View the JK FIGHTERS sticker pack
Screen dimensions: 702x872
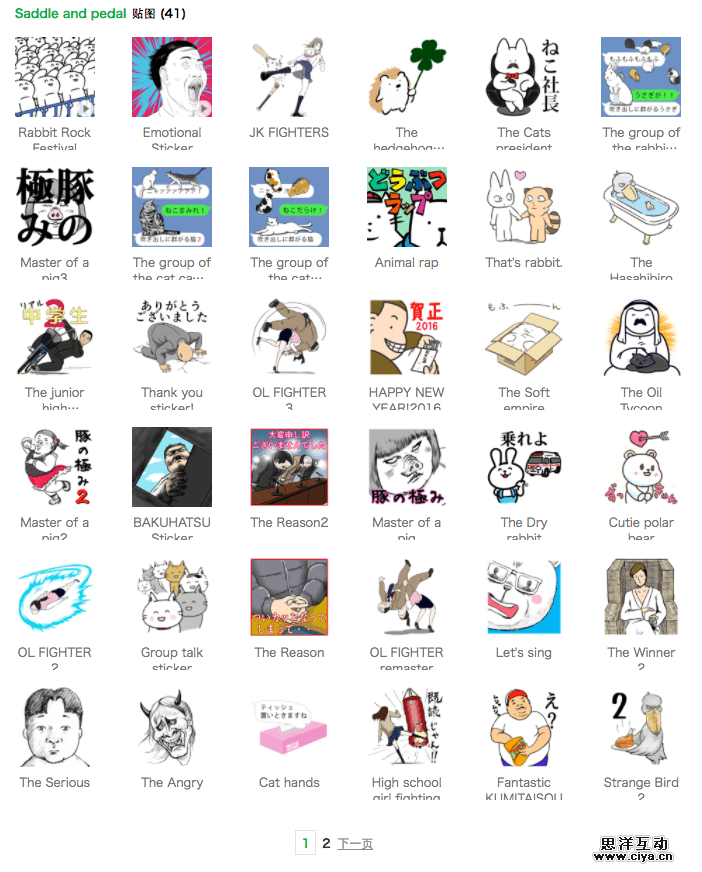289,78
